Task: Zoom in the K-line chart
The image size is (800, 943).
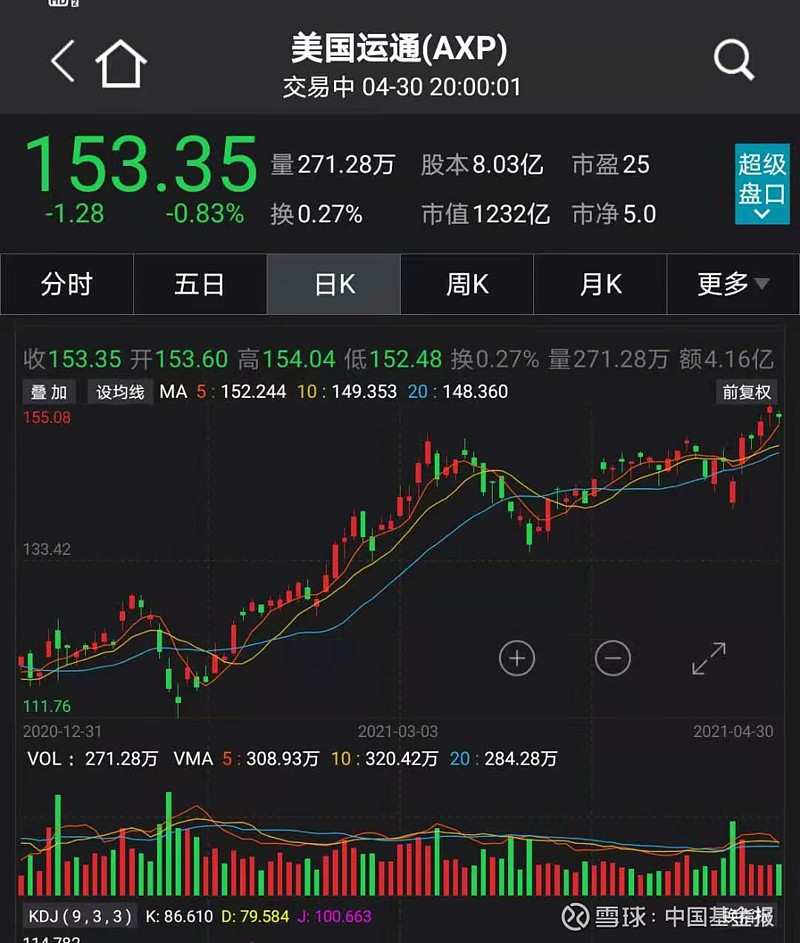Action: (517, 658)
